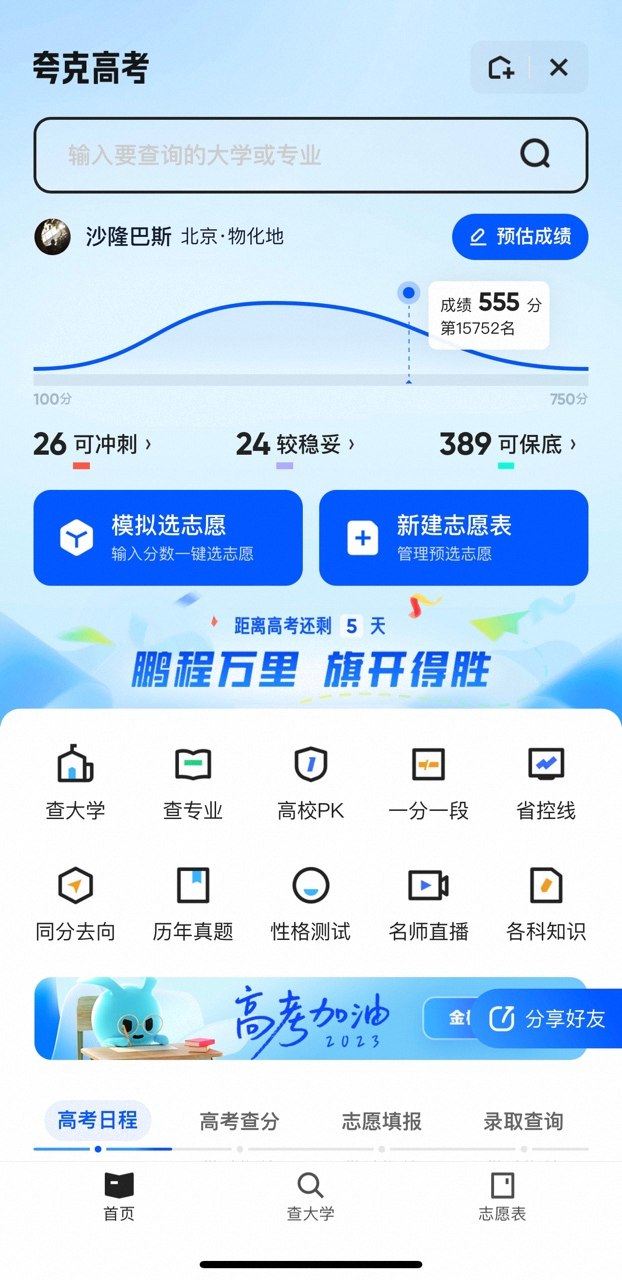The width and height of the screenshot is (622, 1280).
Task: Switch to the 高考查分 tab
Action: coord(239,1121)
